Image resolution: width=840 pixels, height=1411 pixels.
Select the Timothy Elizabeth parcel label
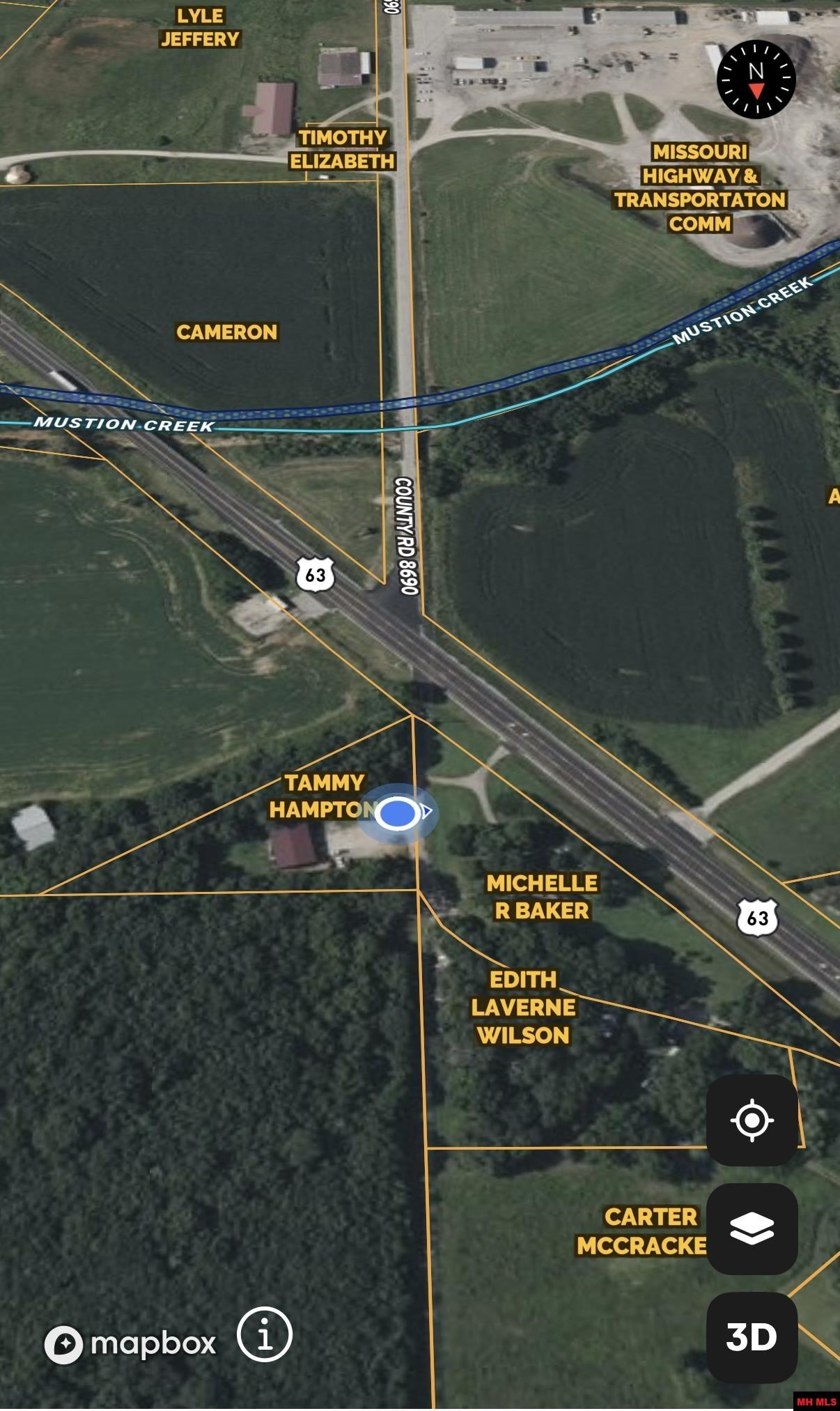[x=343, y=148]
